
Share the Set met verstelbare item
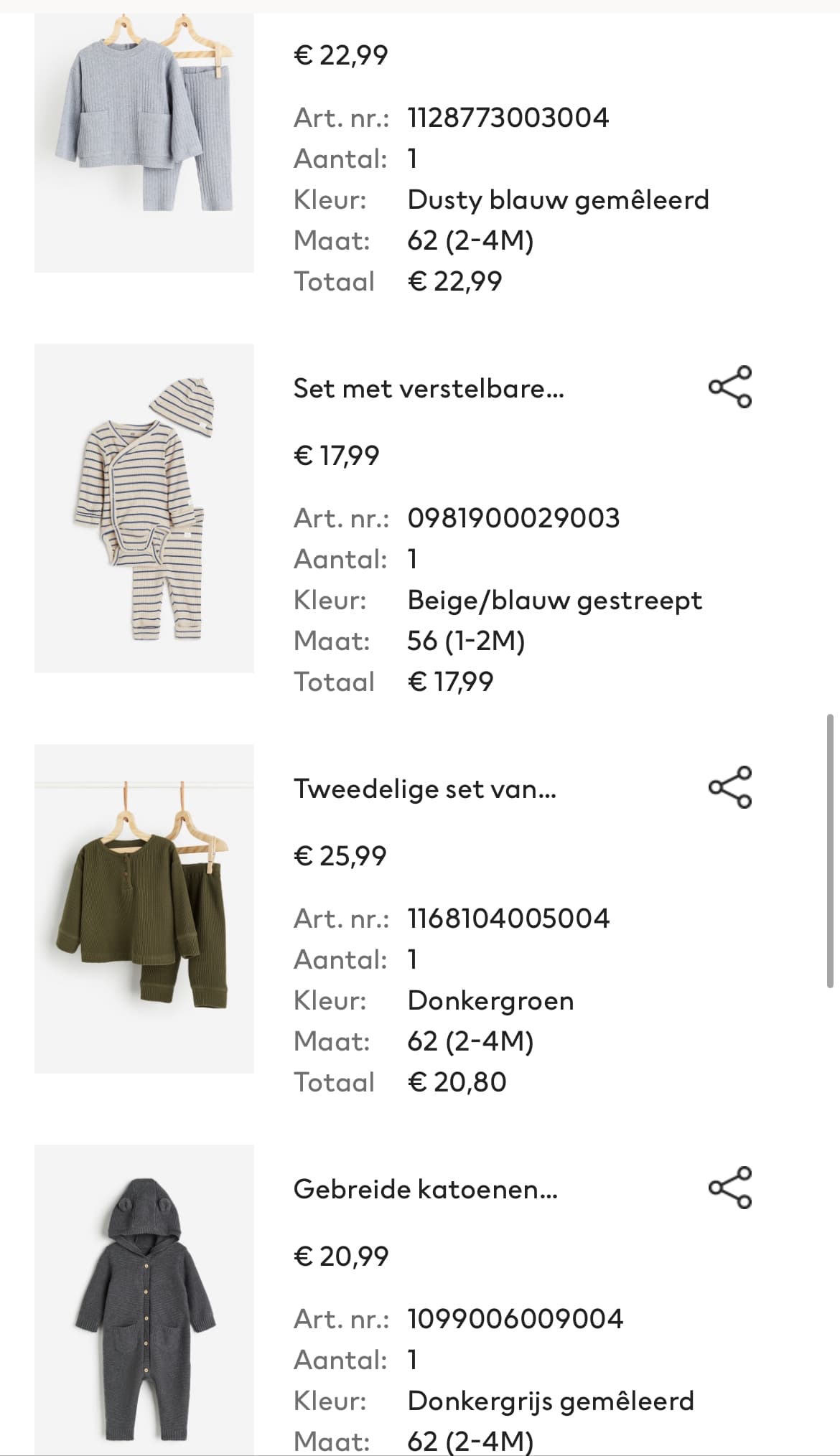point(729,387)
